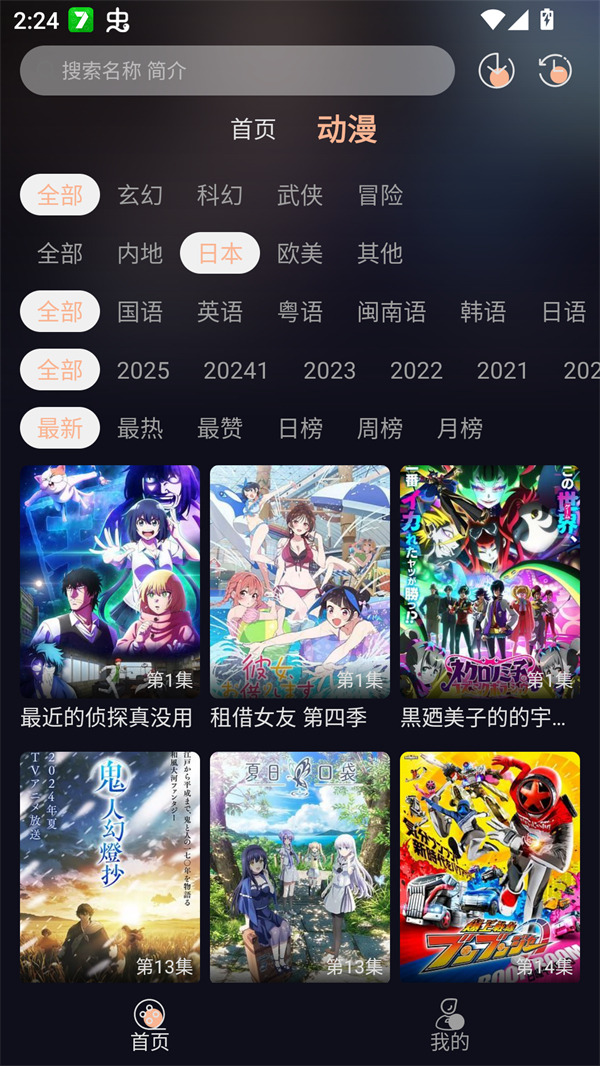
Task: Filter language by 日语
Action: (x=563, y=312)
